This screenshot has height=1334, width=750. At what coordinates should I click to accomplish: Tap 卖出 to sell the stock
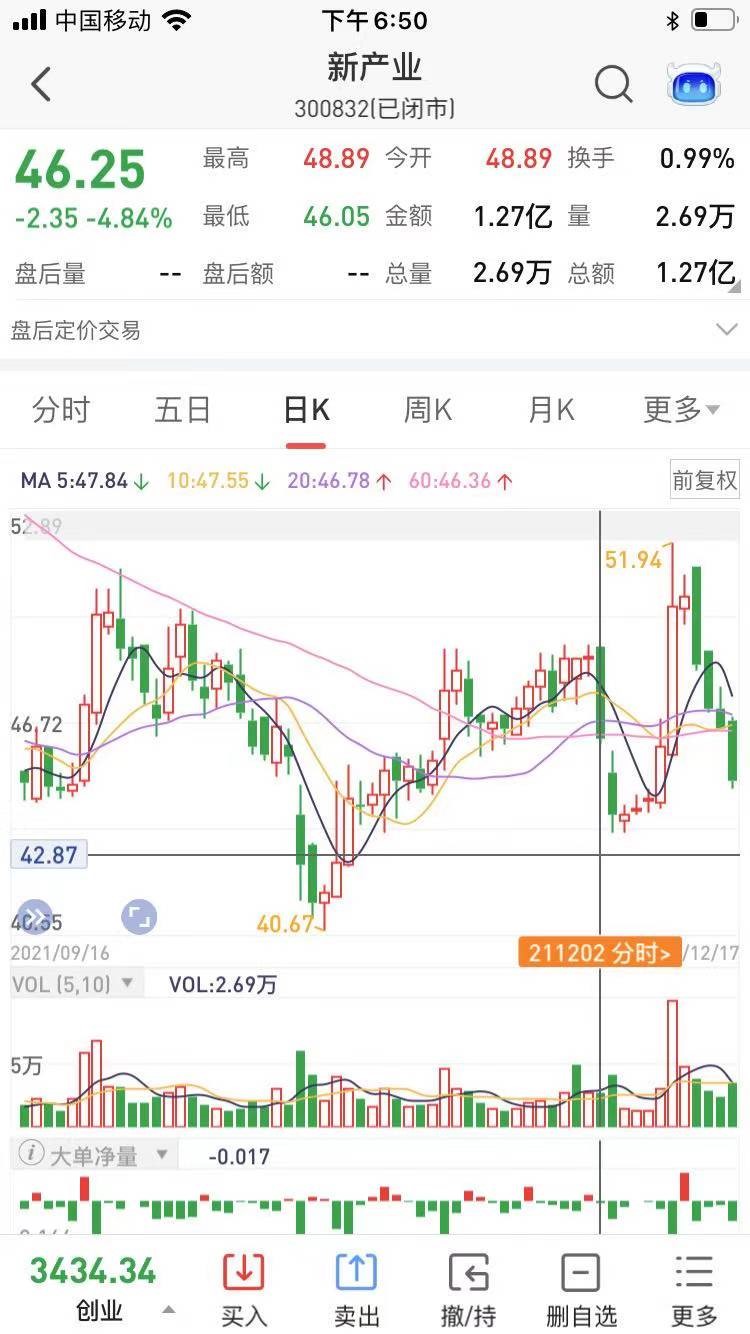(356, 1289)
